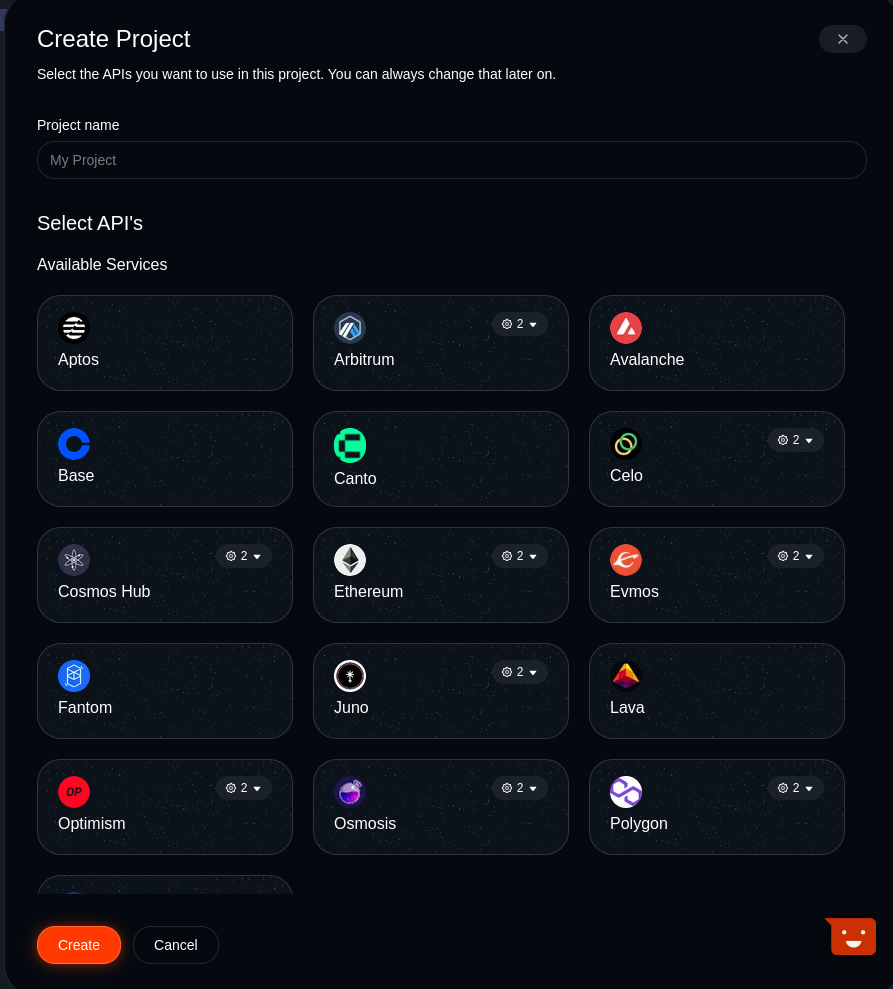Click the Create button
The height and width of the screenshot is (989, 893).
click(x=79, y=945)
